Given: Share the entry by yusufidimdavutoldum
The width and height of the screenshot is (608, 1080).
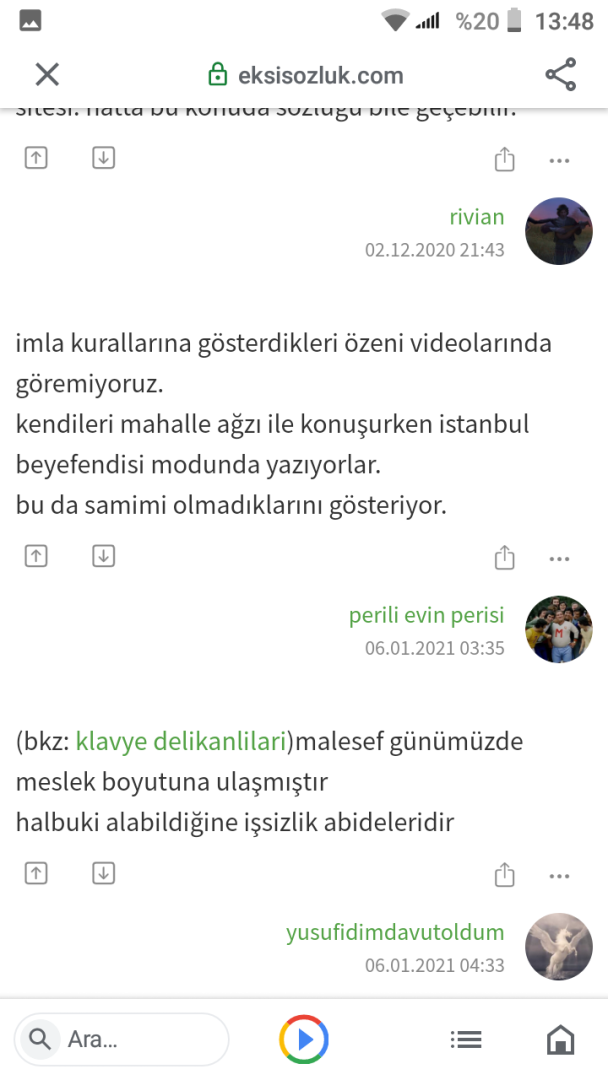Looking at the screenshot, I should point(505,876).
